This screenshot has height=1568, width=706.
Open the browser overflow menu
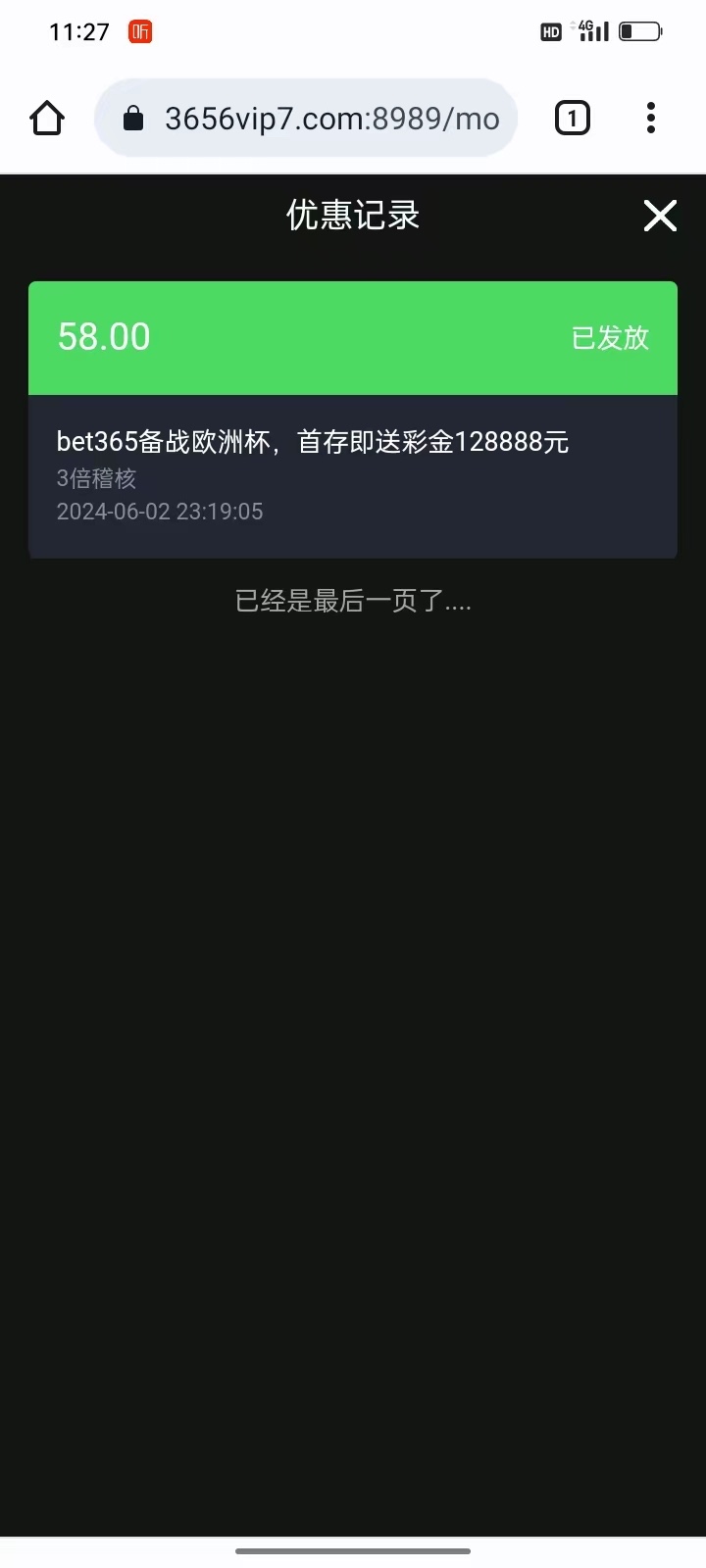pos(651,119)
